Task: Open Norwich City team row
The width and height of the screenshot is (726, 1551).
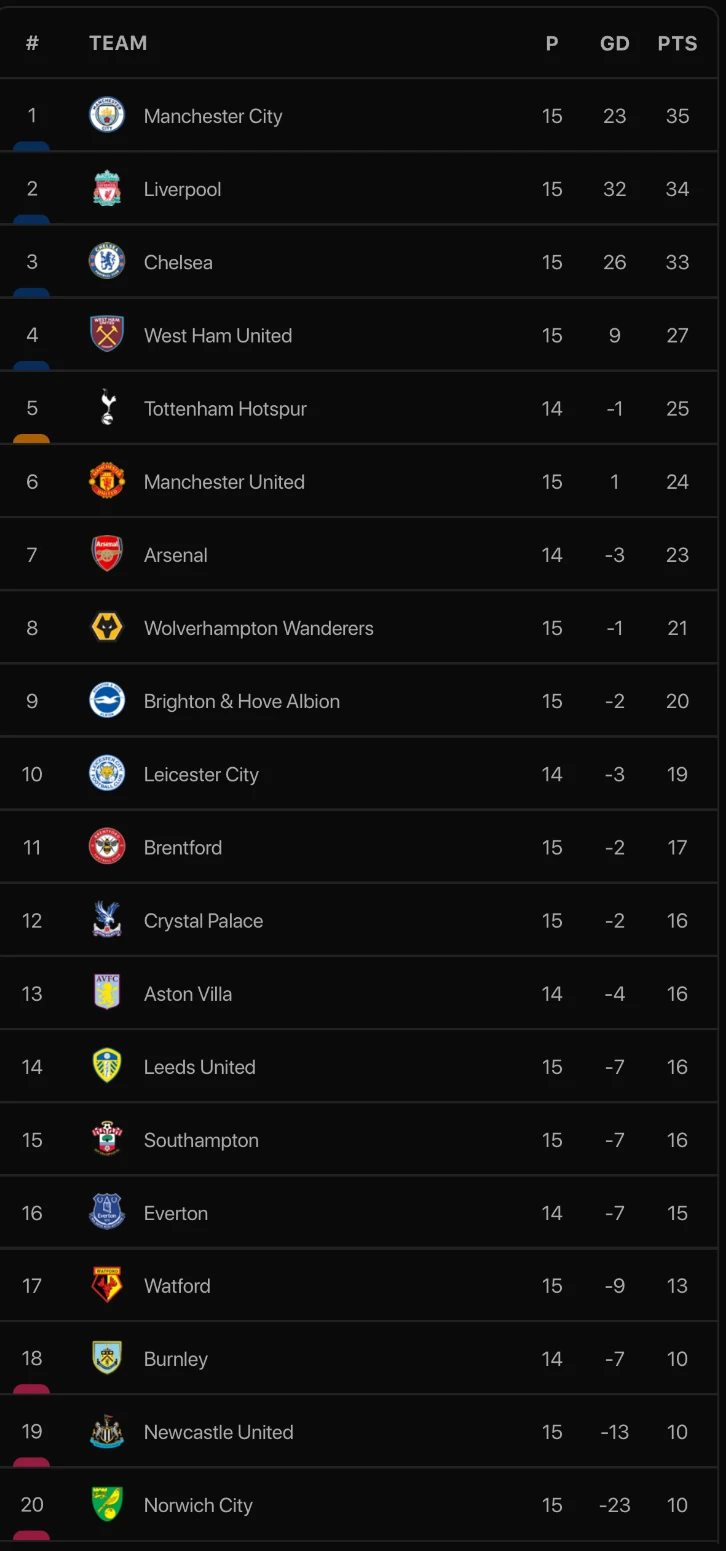Action: pyautogui.click(x=198, y=1505)
